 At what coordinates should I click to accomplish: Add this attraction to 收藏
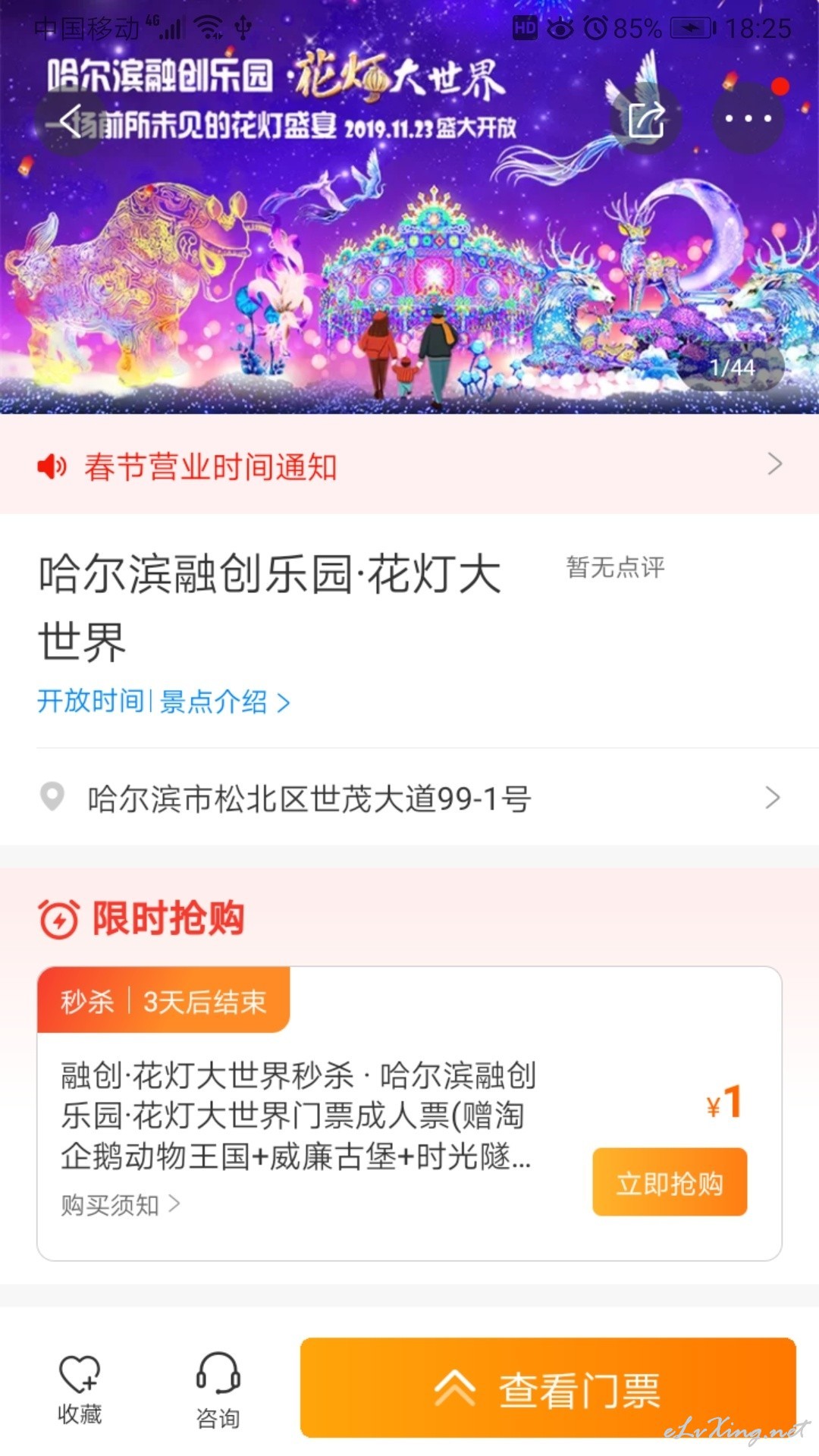click(x=80, y=1390)
